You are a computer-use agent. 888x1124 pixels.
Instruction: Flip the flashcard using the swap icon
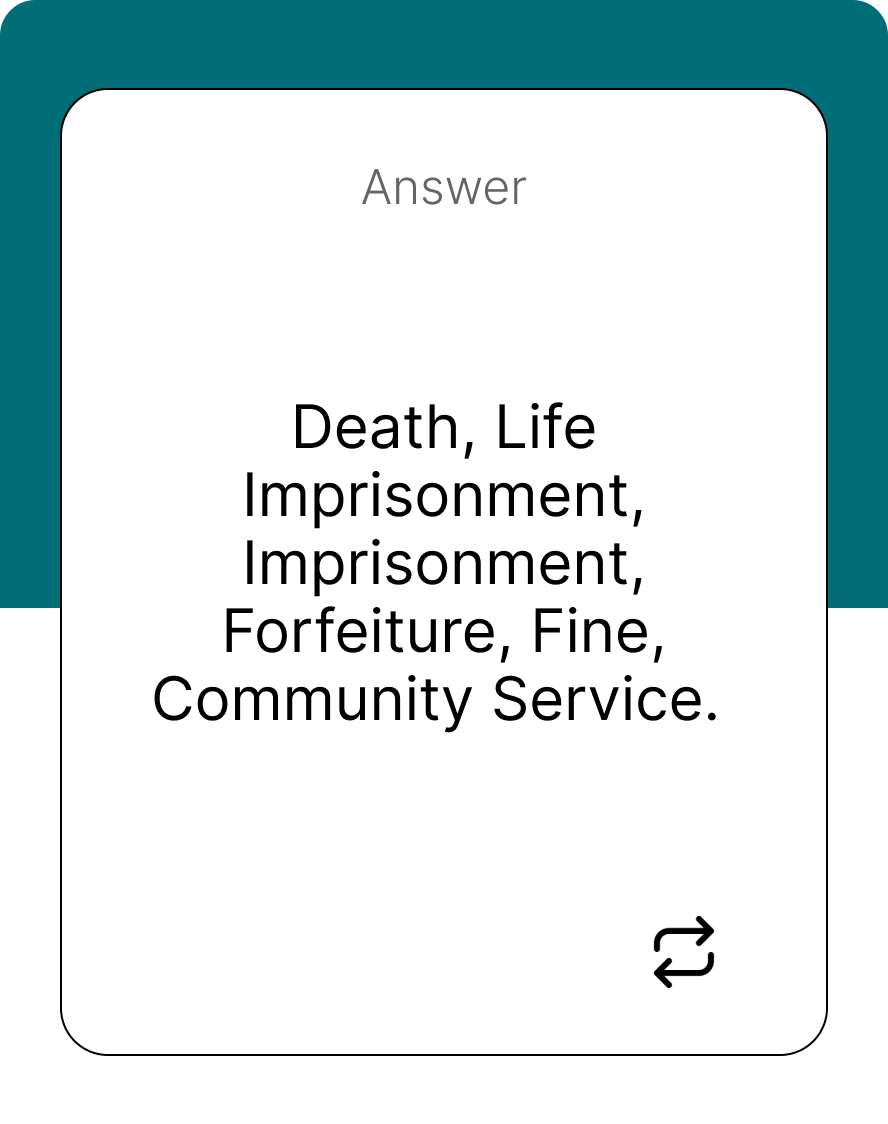[684, 951]
